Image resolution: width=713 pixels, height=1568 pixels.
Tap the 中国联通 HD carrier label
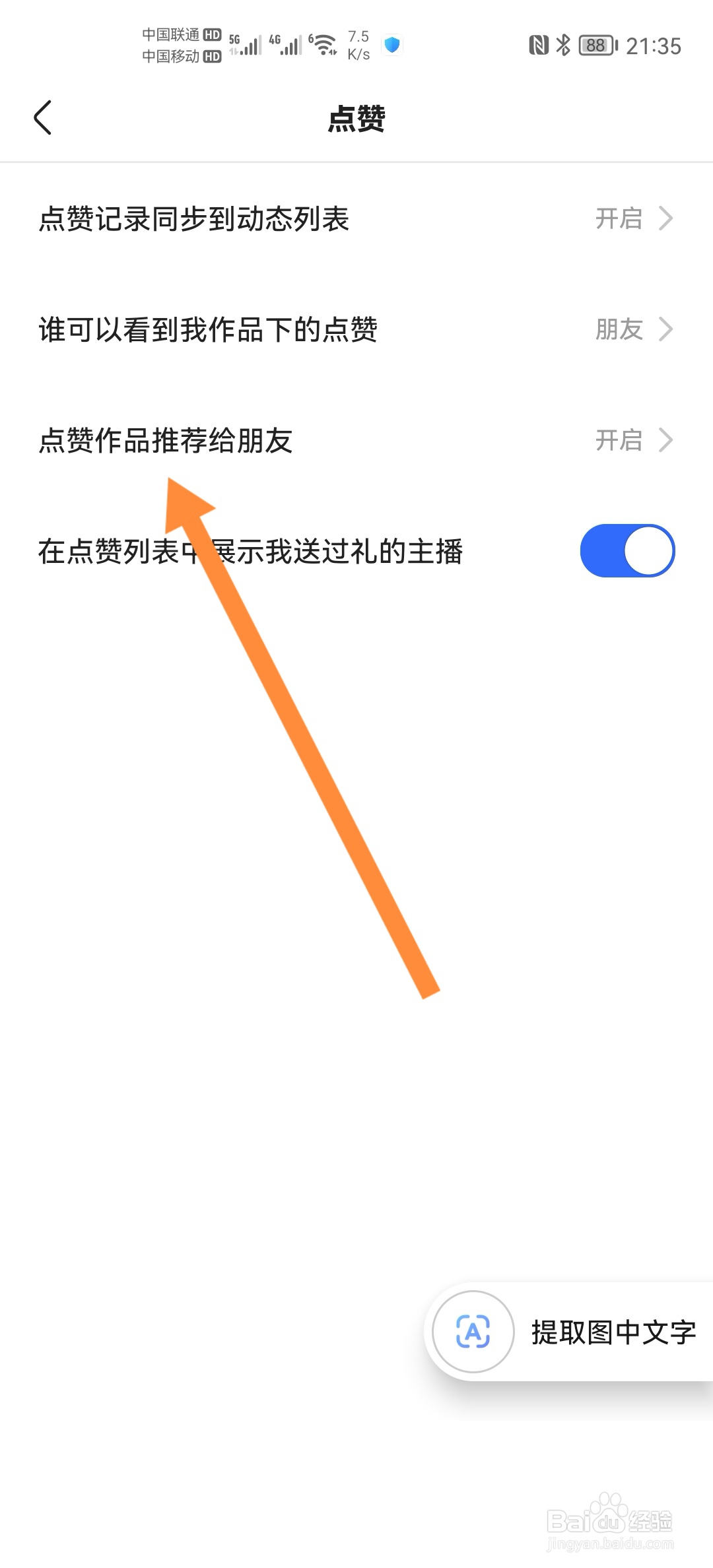(182, 34)
